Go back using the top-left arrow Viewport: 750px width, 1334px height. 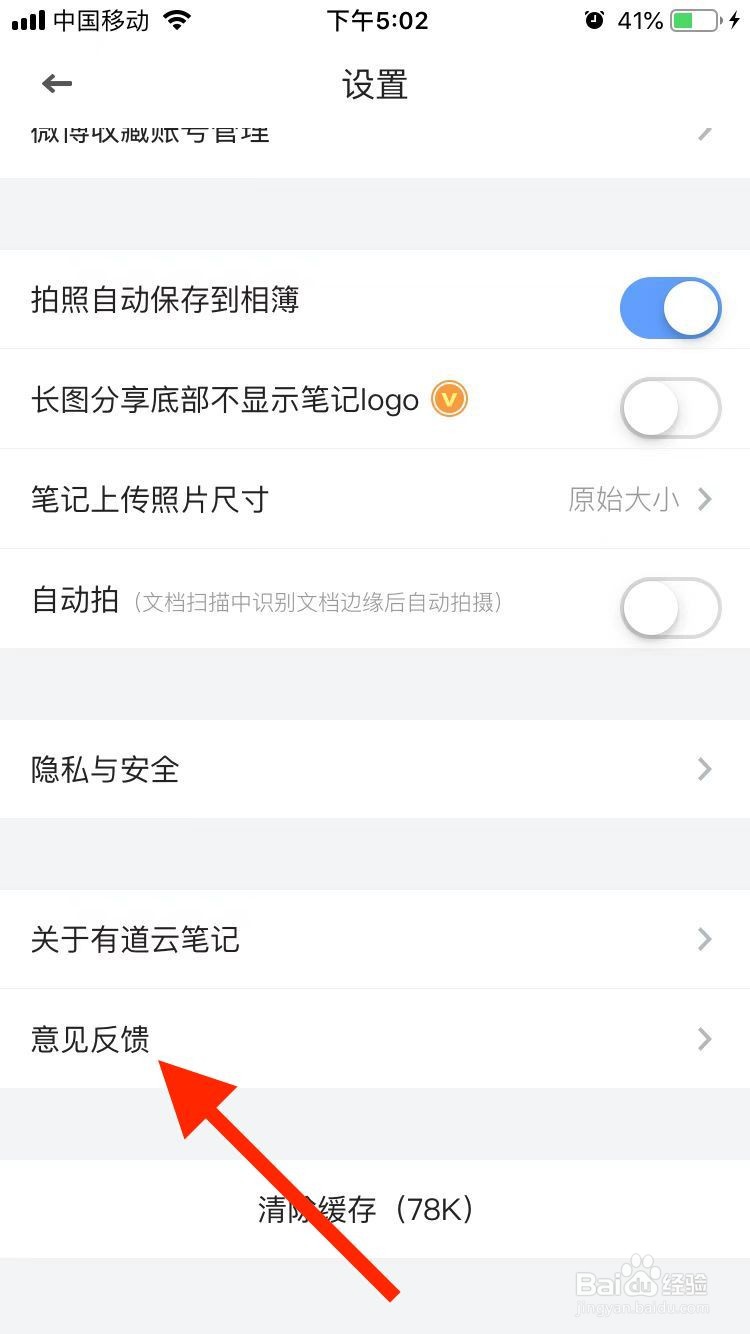click(x=57, y=84)
